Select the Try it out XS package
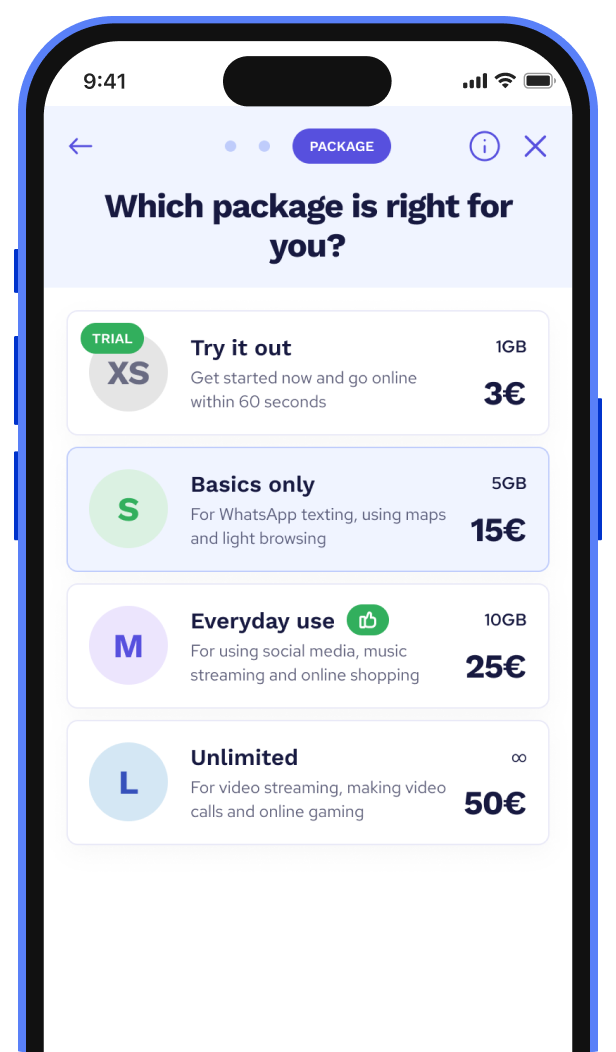This screenshot has width=616, height=1052. tap(308, 373)
